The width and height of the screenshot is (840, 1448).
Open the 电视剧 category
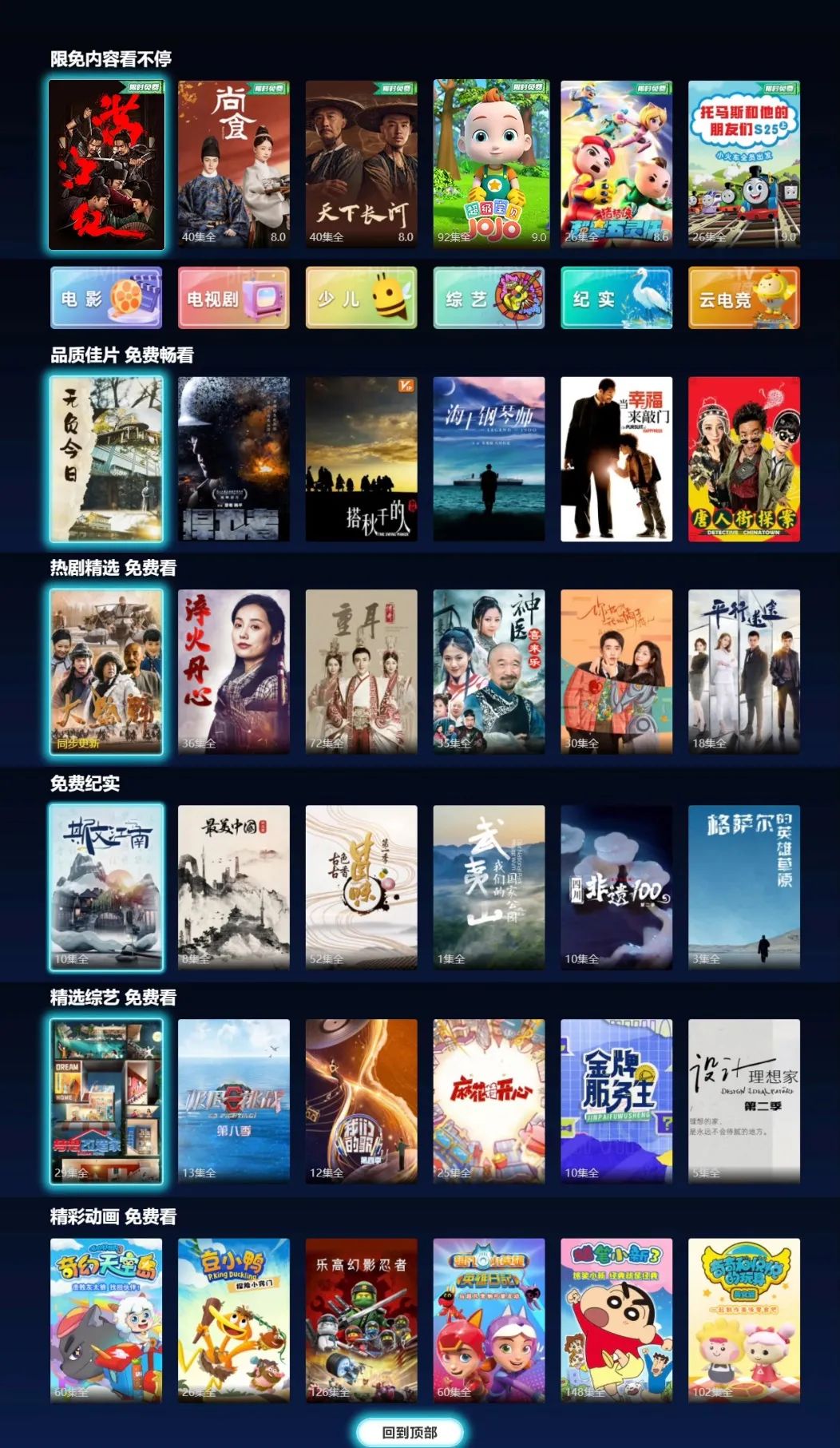233,298
